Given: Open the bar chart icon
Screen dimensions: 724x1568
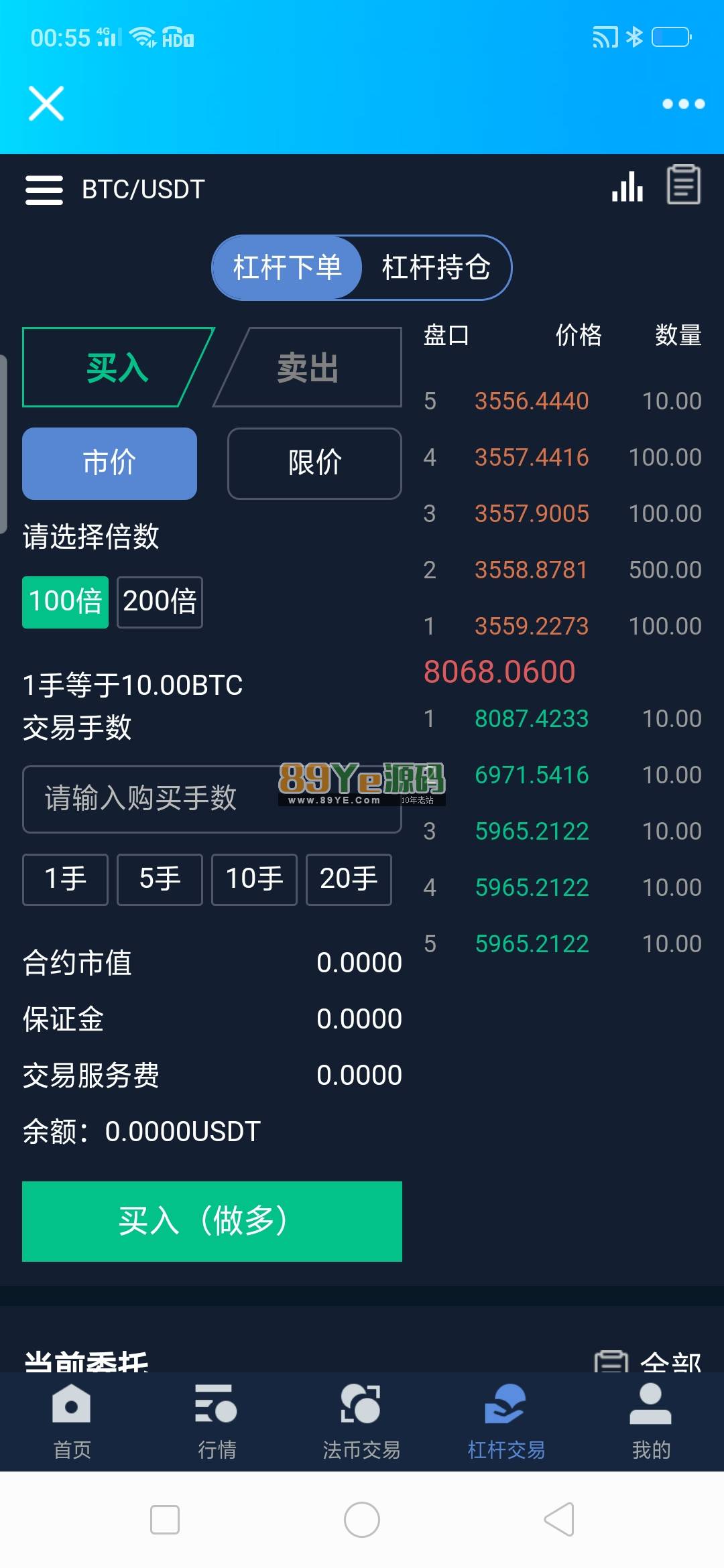Looking at the screenshot, I should pyautogui.click(x=627, y=186).
